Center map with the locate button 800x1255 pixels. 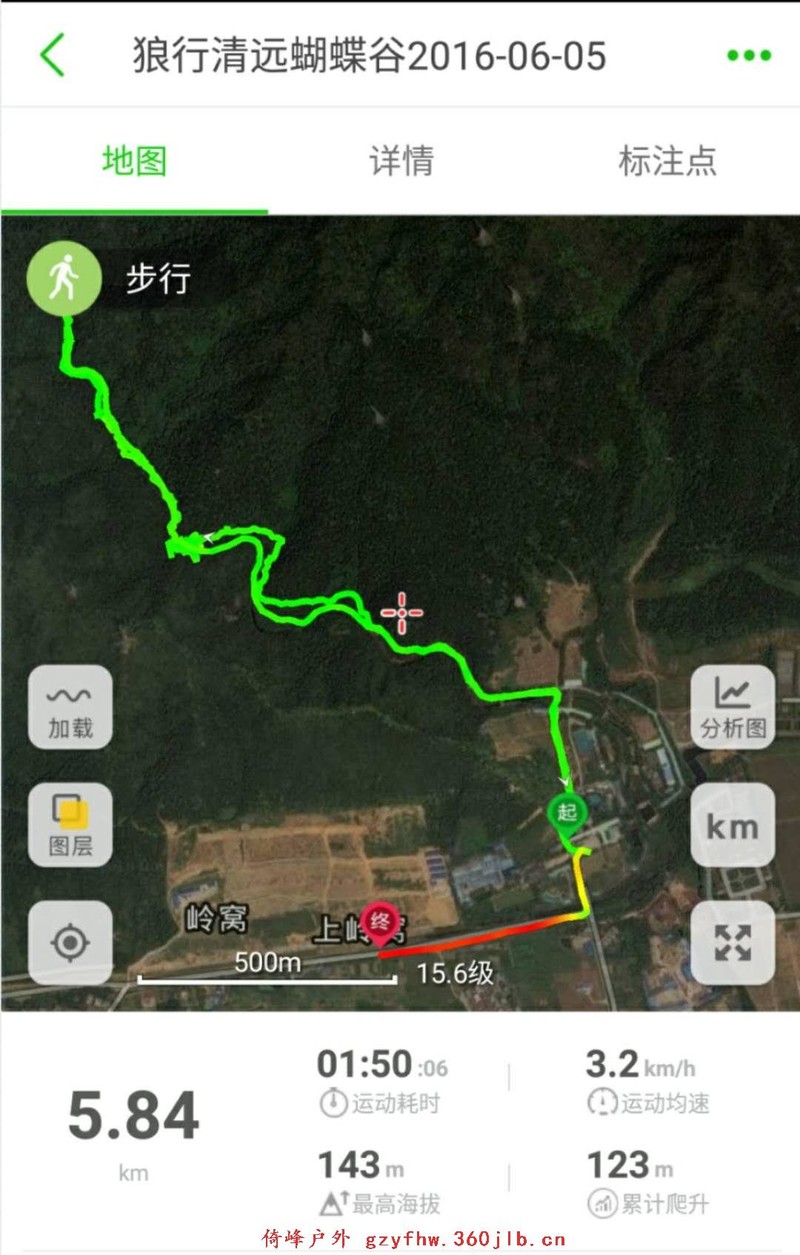coord(70,942)
